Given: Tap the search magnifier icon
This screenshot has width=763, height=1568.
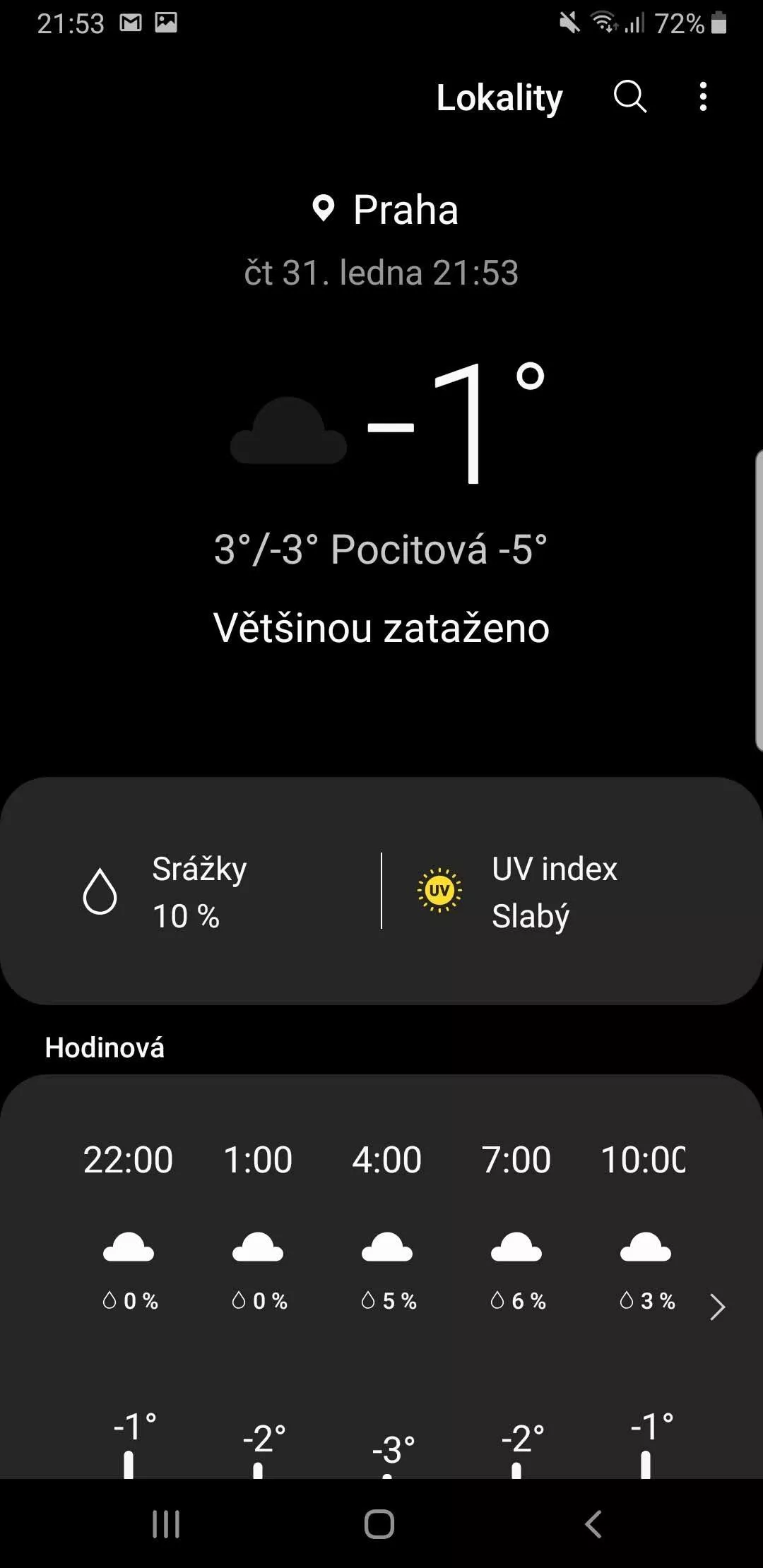Looking at the screenshot, I should point(630,97).
